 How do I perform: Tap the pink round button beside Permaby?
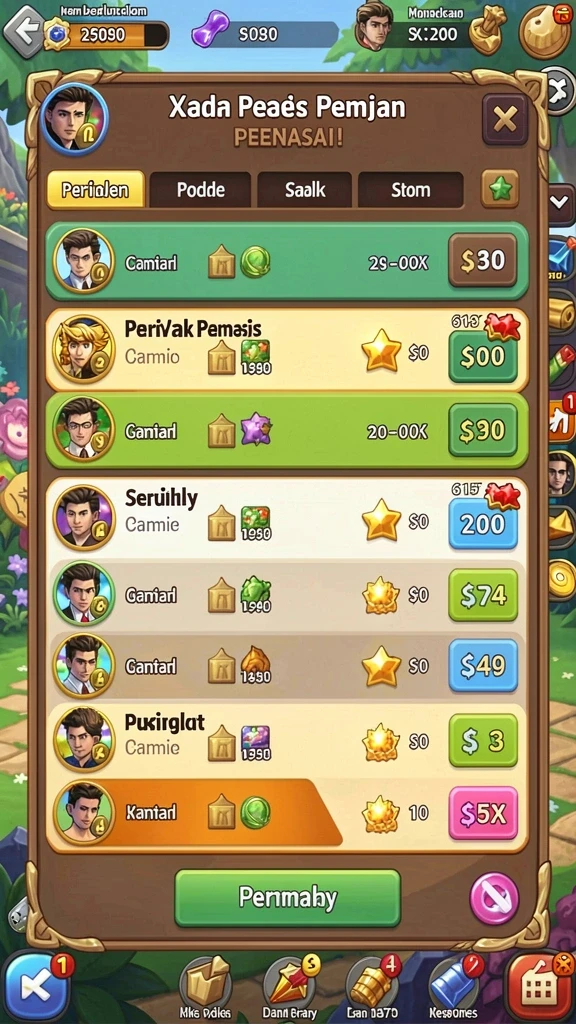[494, 899]
